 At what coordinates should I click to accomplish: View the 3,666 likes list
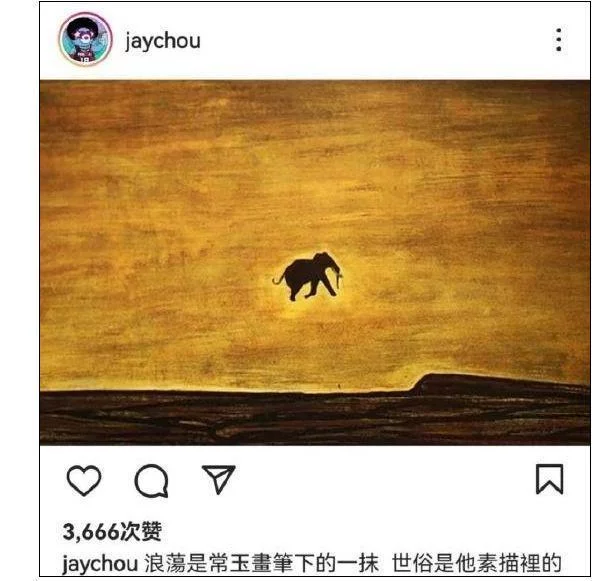(111, 531)
